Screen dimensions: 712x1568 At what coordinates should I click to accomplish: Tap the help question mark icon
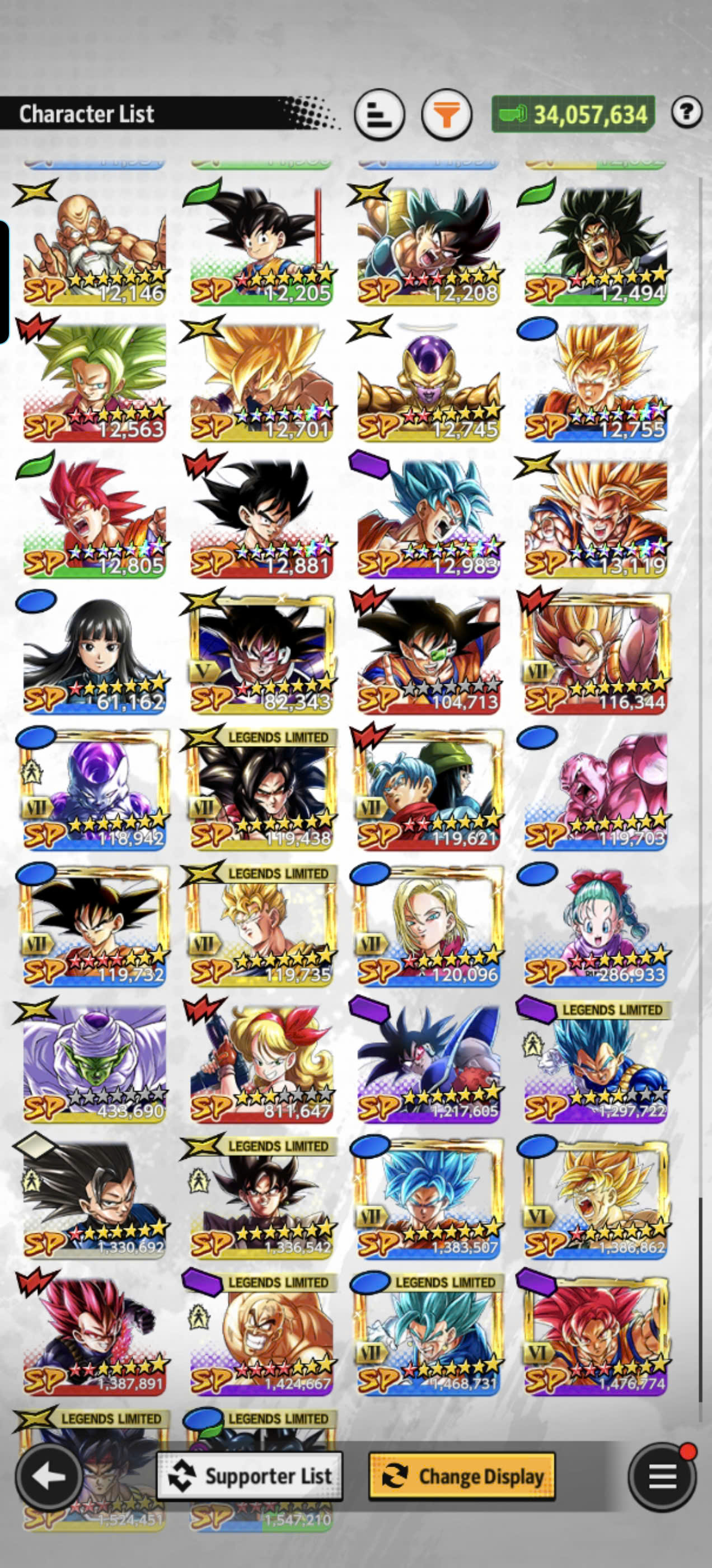pos(686,112)
